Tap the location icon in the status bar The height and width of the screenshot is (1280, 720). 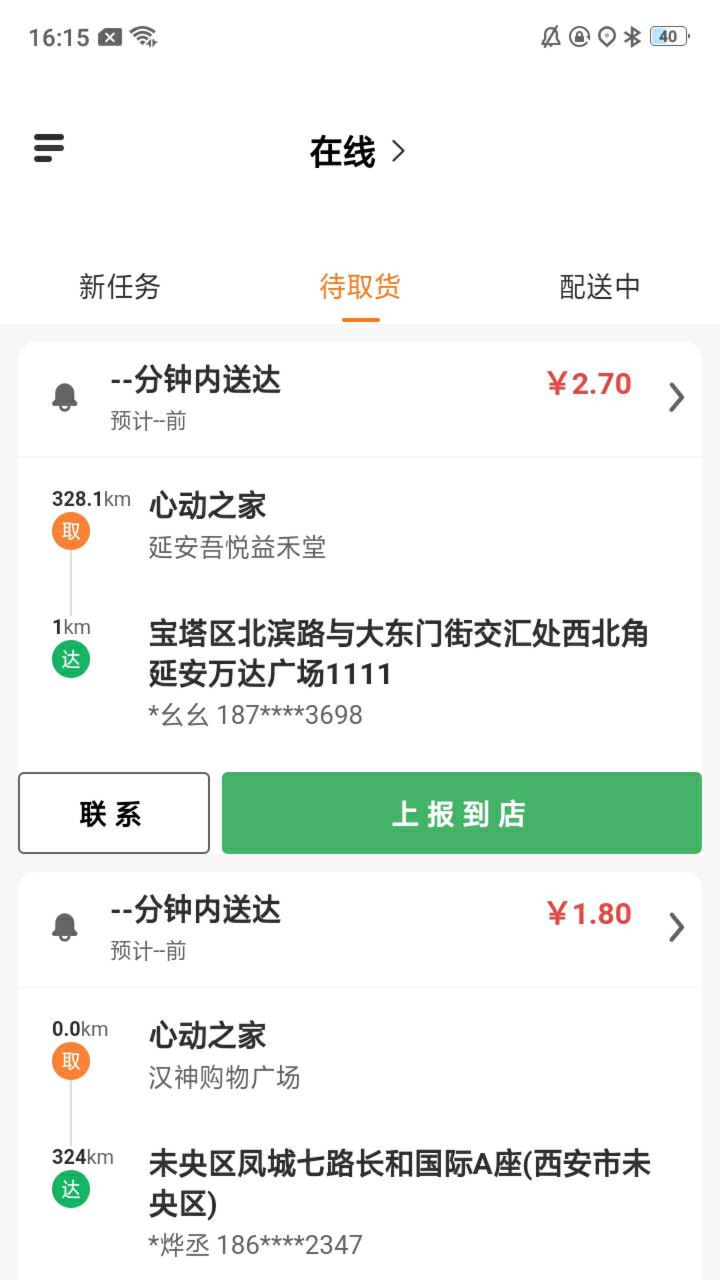606,37
